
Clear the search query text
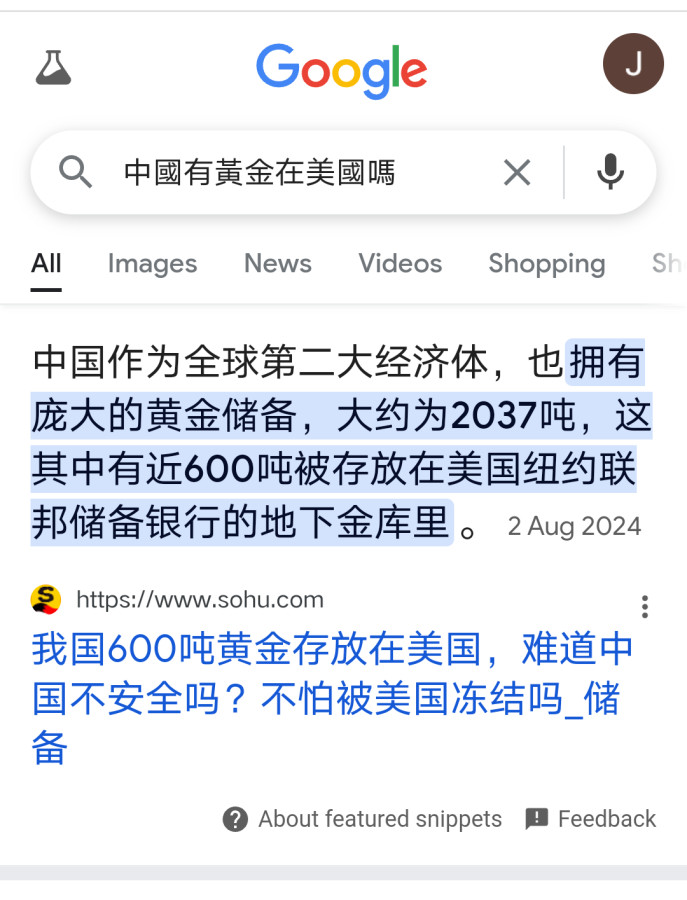(x=517, y=173)
